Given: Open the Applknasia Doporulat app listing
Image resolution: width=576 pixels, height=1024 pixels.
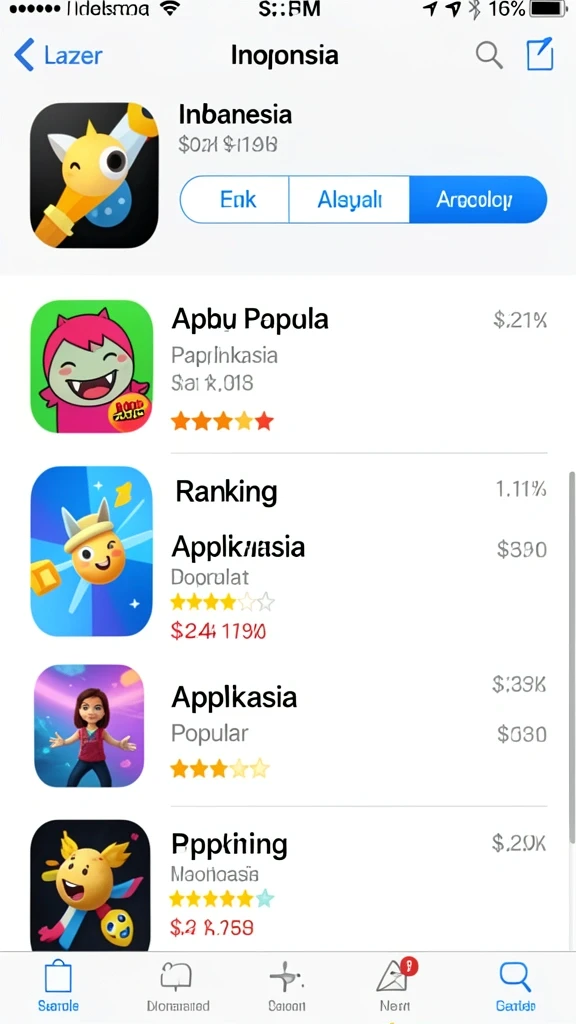Looking at the screenshot, I should click(x=288, y=552).
